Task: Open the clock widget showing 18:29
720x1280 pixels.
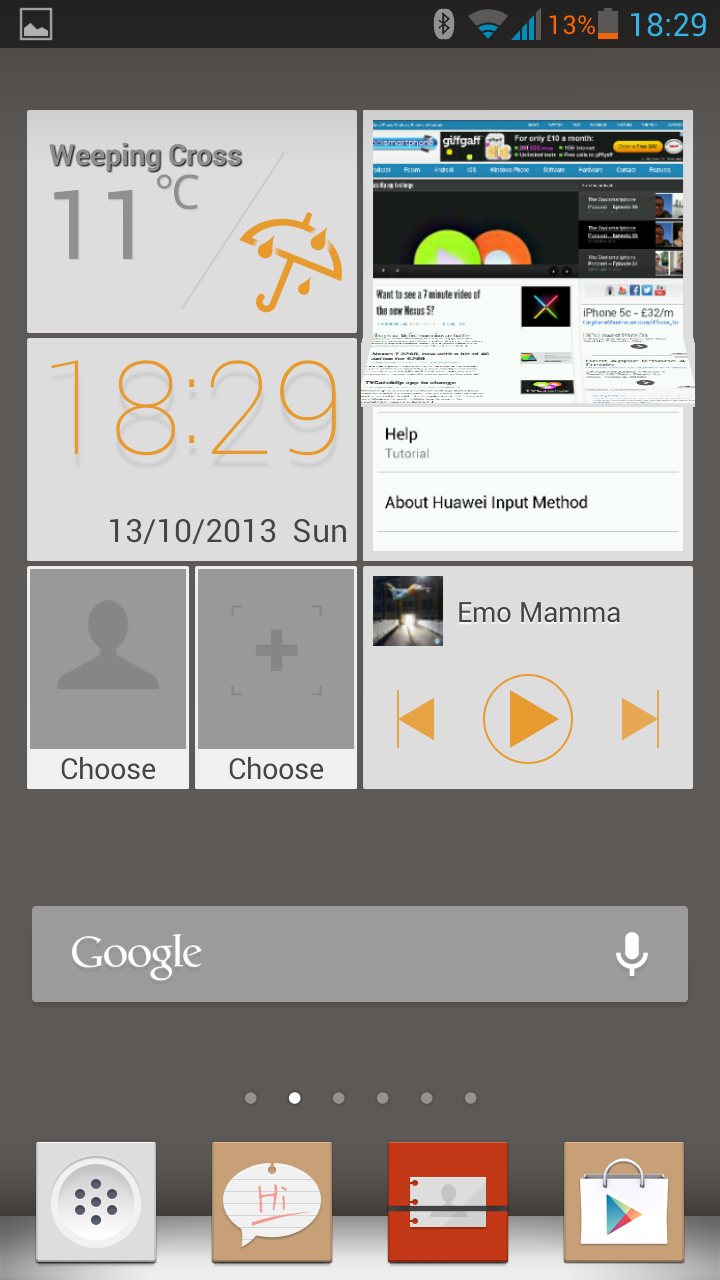Action: pos(192,449)
